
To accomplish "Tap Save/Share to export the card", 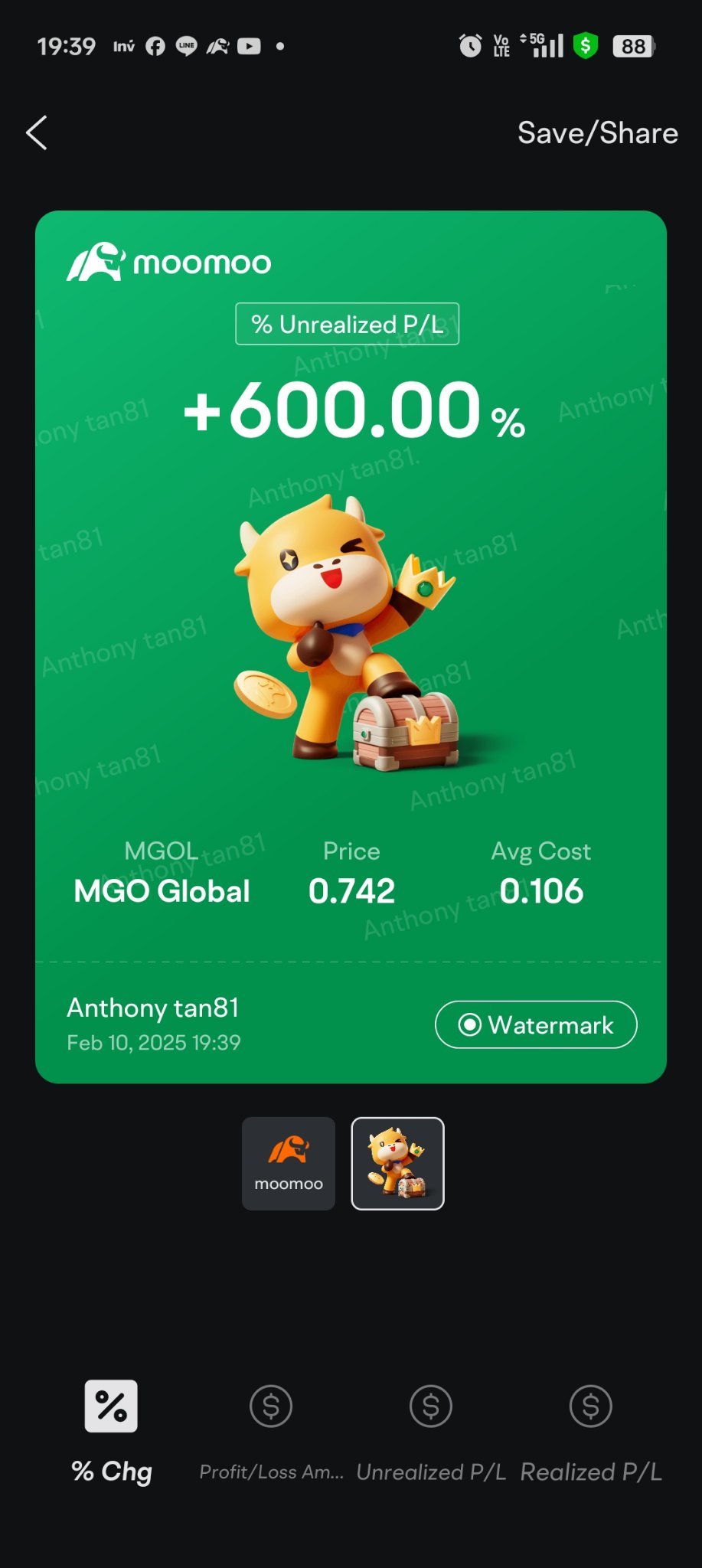I will click(598, 133).
